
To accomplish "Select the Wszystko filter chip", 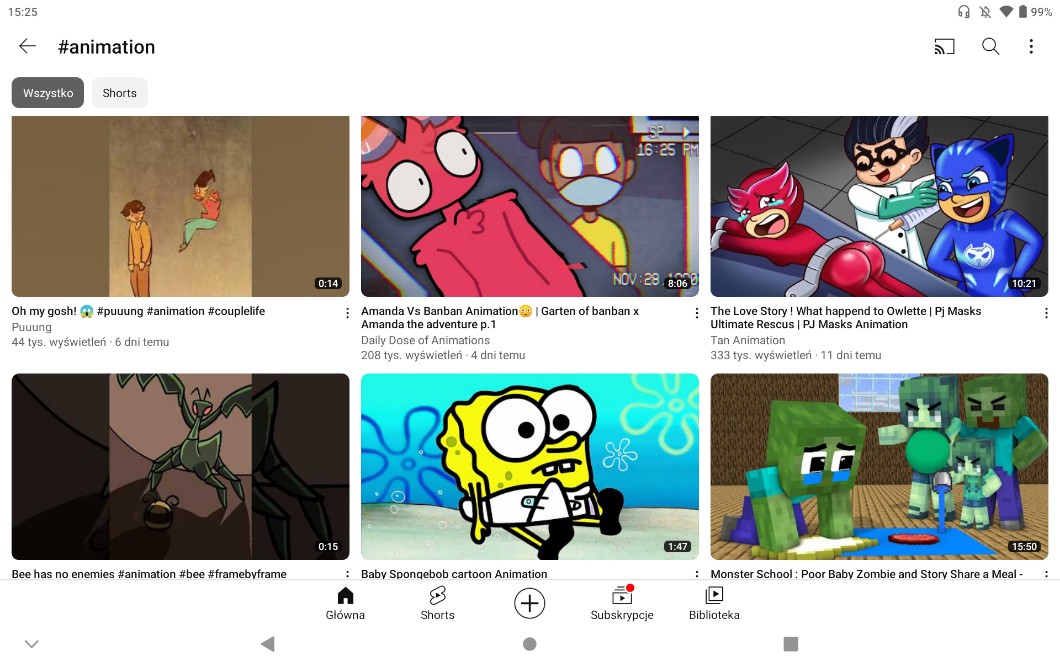I will pyautogui.click(x=48, y=93).
